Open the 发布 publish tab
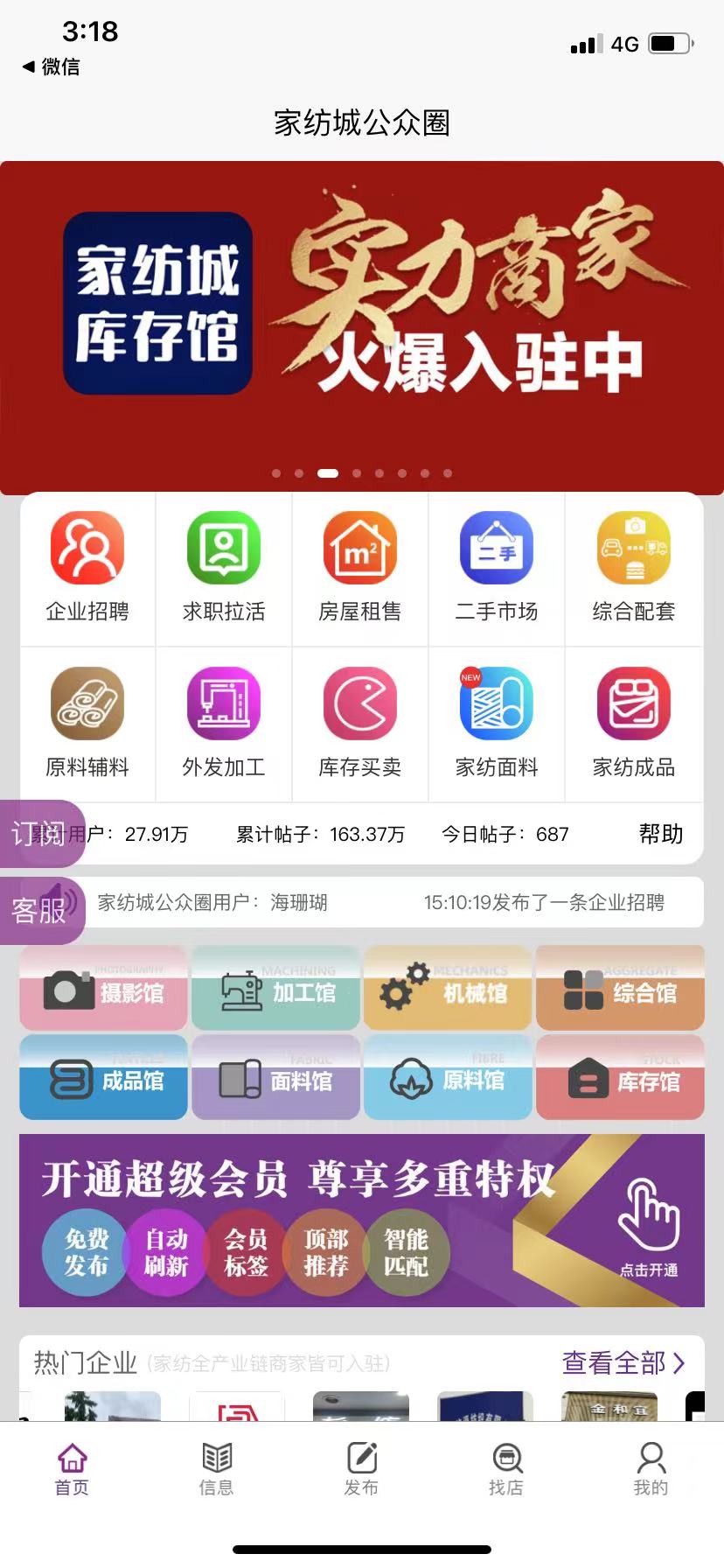Image resolution: width=724 pixels, height=1568 pixels. [x=361, y=1468]
